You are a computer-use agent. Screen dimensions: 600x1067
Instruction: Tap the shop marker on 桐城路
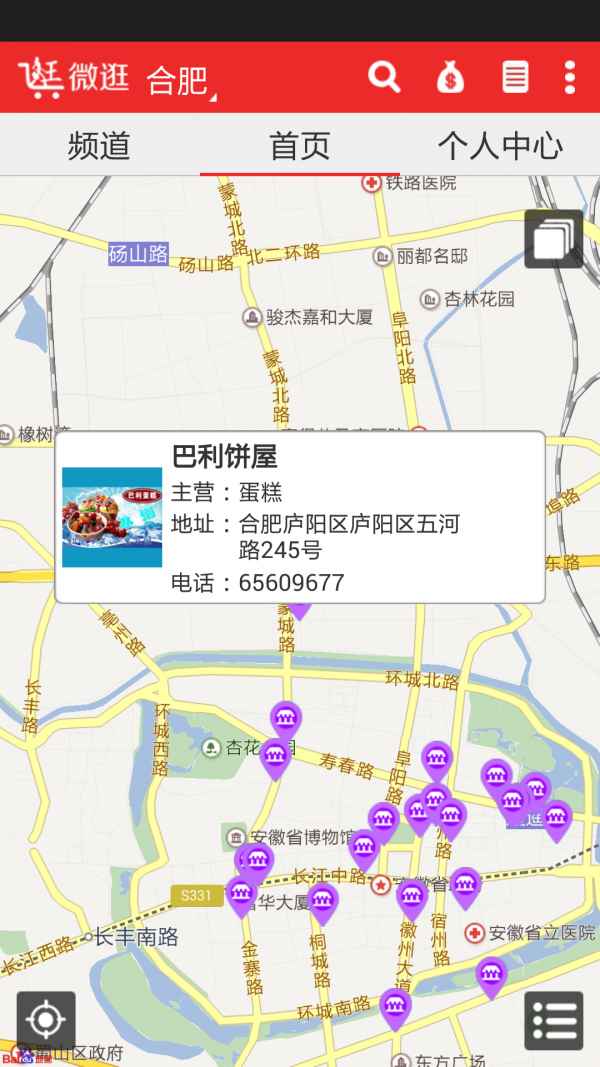(x=321, y=901)
